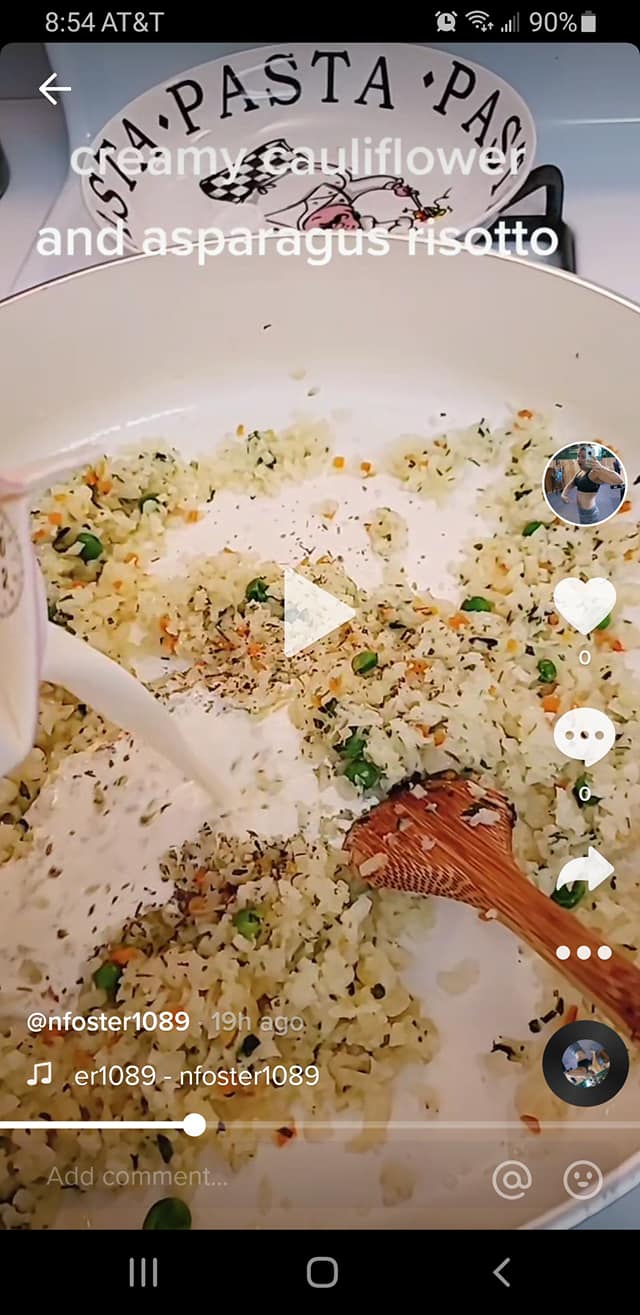This screenshot has width=640, height=1315.
Task: Go to the home screen
Action: click(322, 1272)
